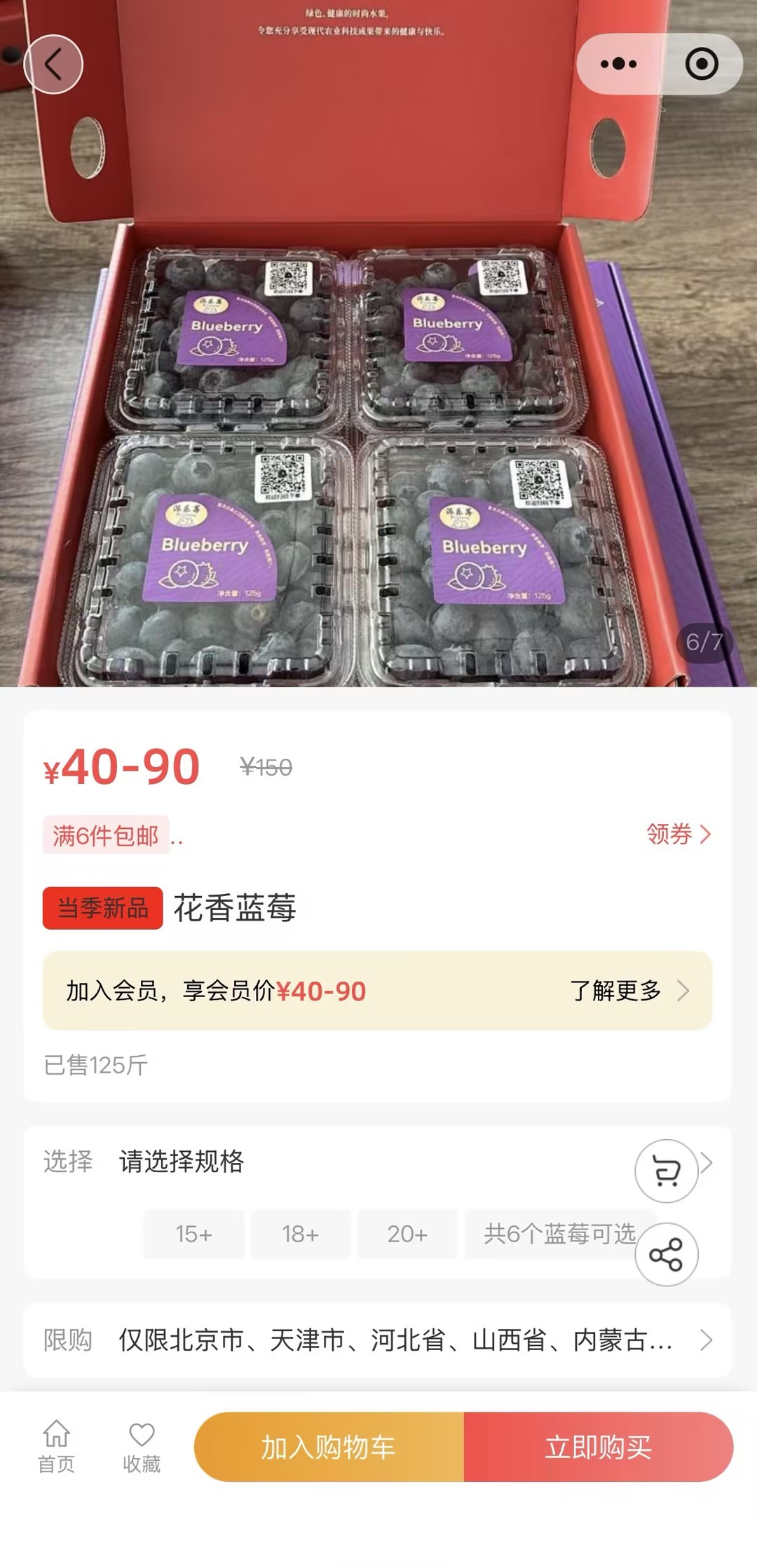Open 了解更多 membership price details
The height and width of the screenshot is (1568, 757).
point(628,991)
